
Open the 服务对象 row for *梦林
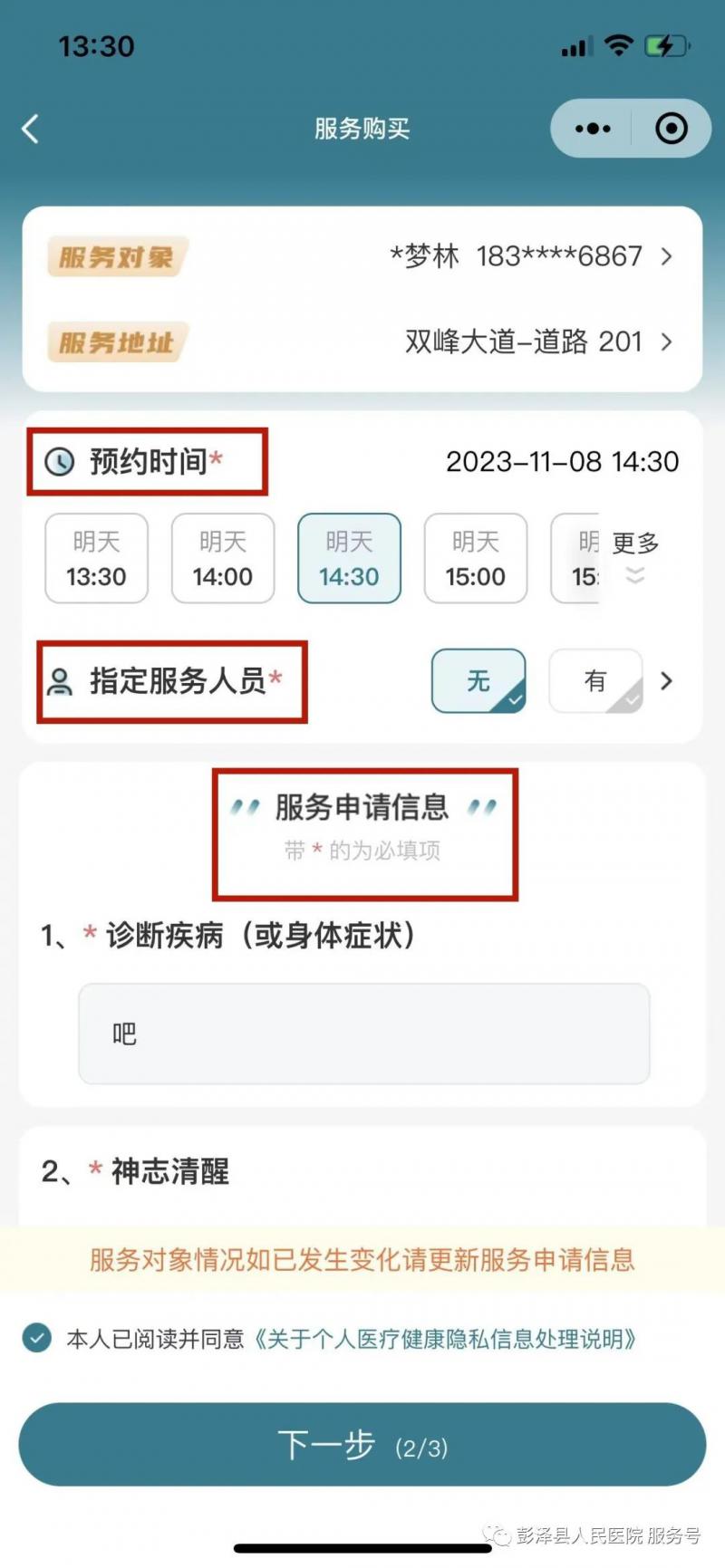[x=362, y=256]
